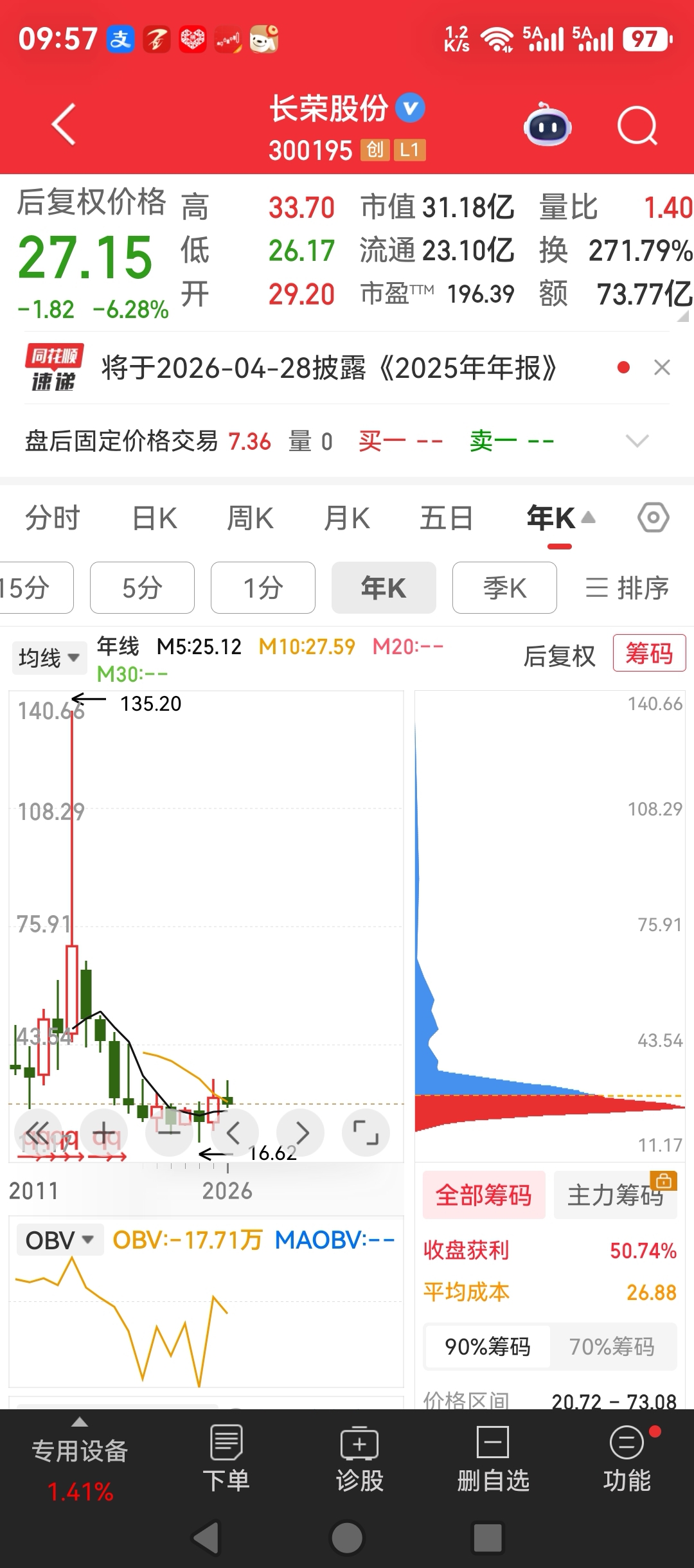Image resolution: width=694 pixels, height=1568 pixels.
Task: Open the AI robot assistant icon
Action: [547, 125]
